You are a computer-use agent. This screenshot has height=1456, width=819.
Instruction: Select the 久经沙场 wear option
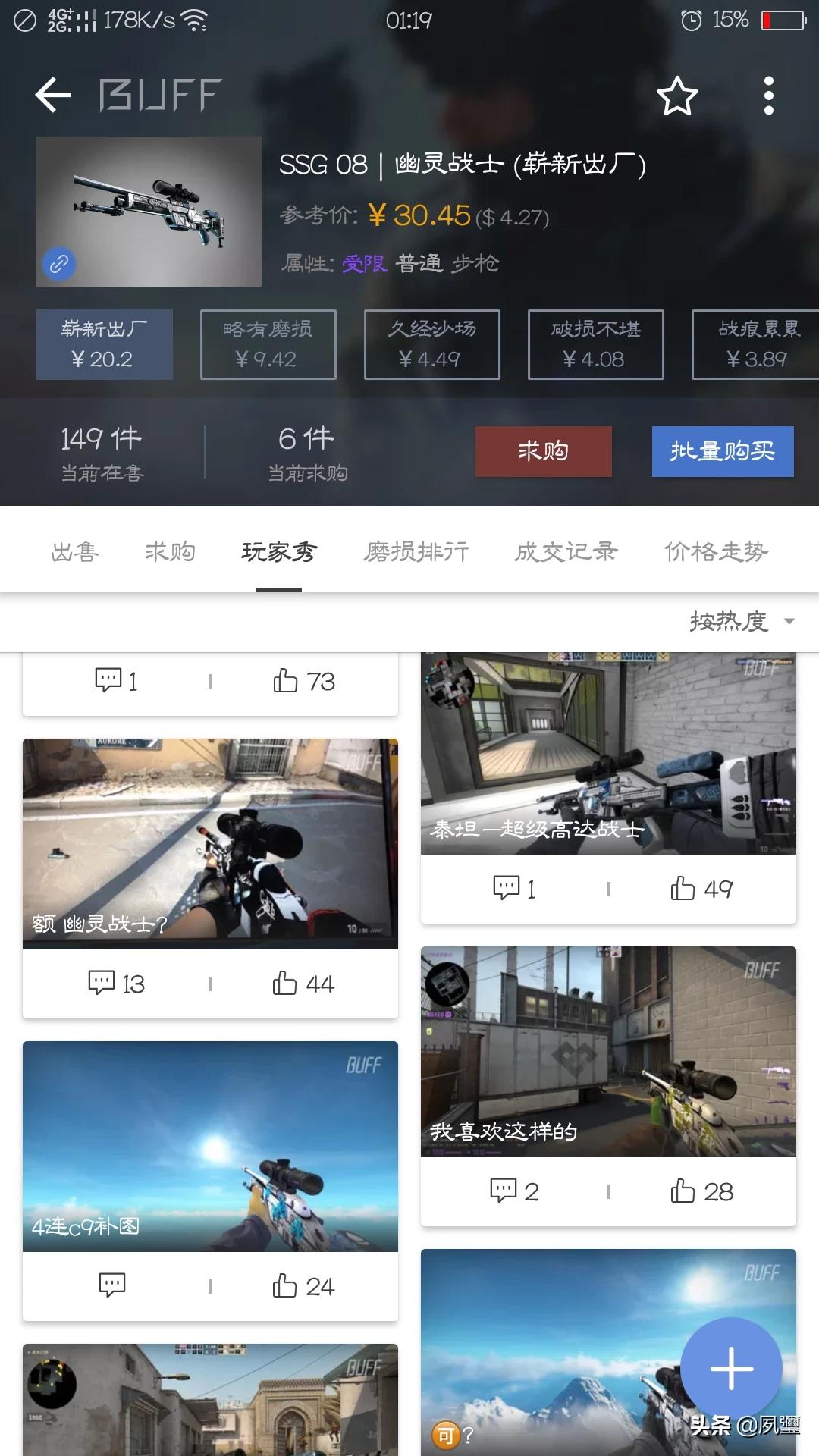[x=431, y=344]
